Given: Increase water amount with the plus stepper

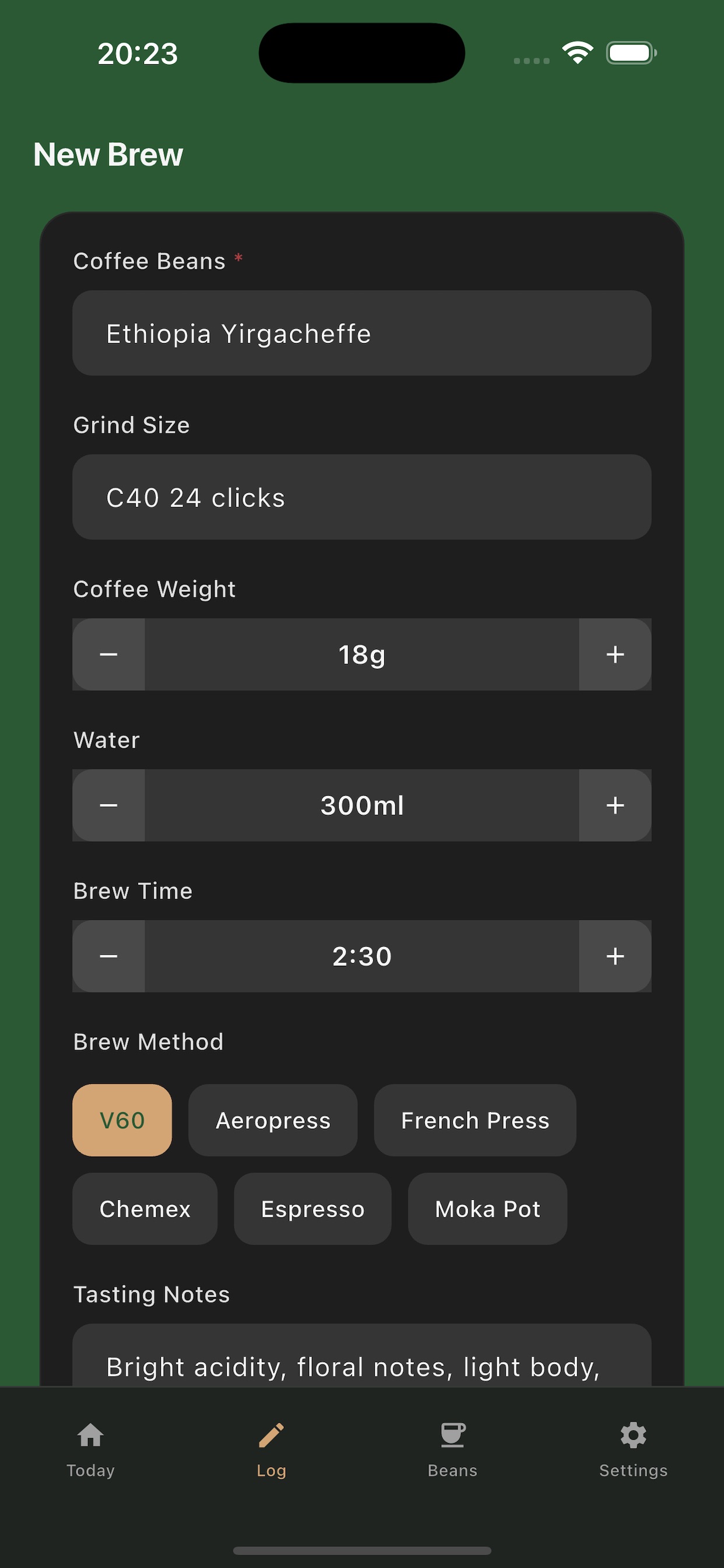Looking at the screenshot, I should (x=615, y=806).
